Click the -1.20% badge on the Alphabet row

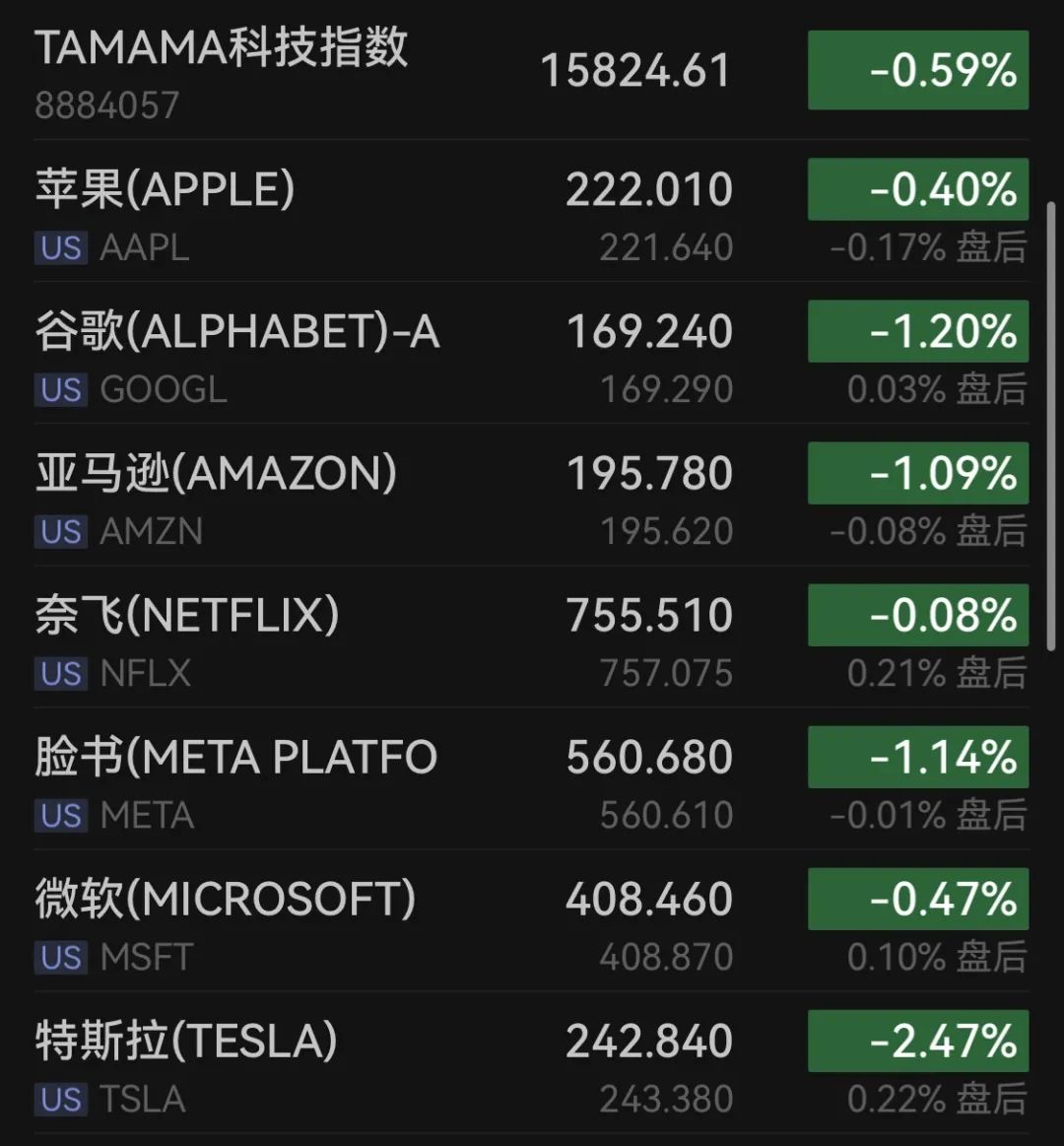coord(917,331)
